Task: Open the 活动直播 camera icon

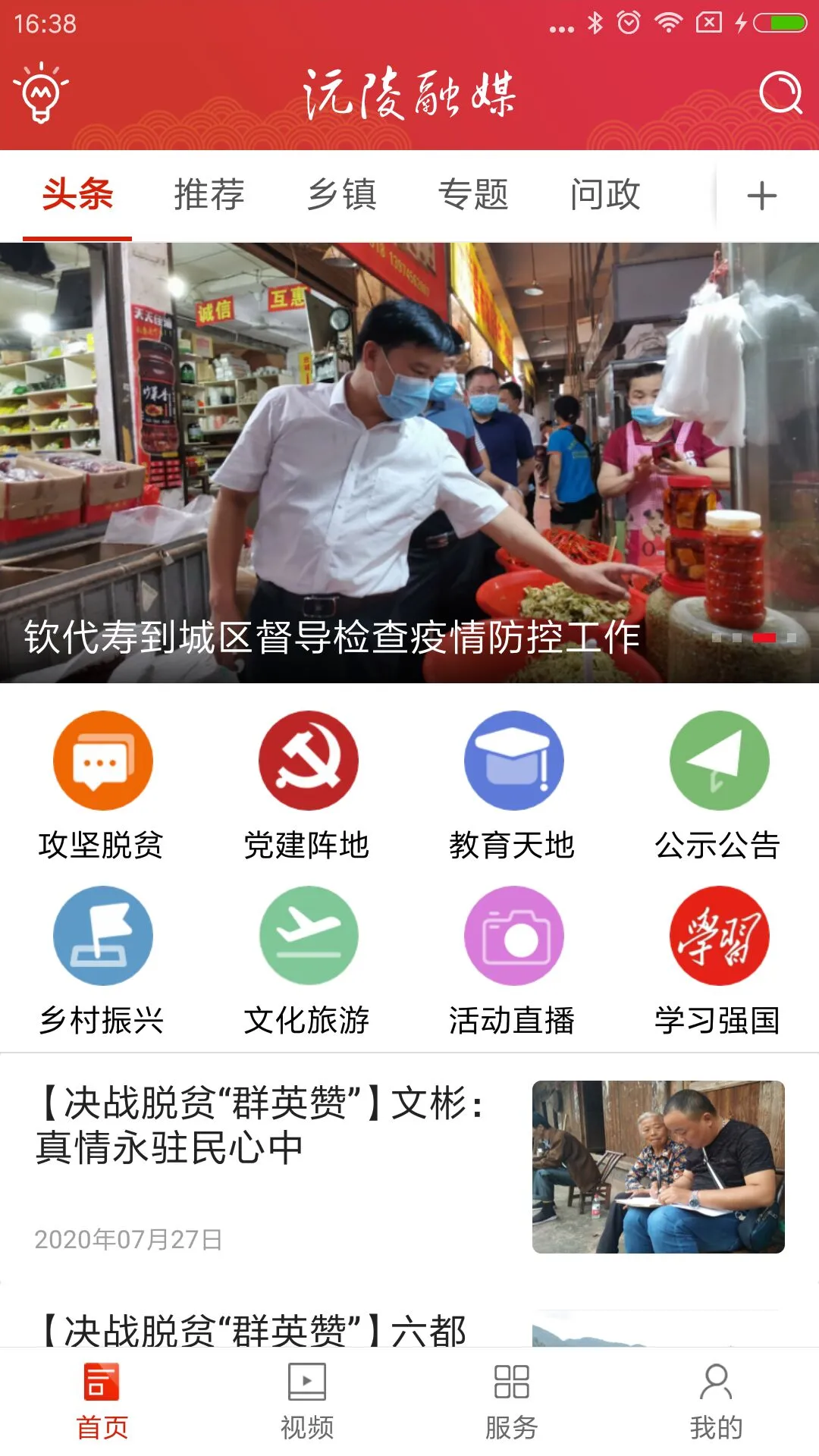Action: [513, 937]
